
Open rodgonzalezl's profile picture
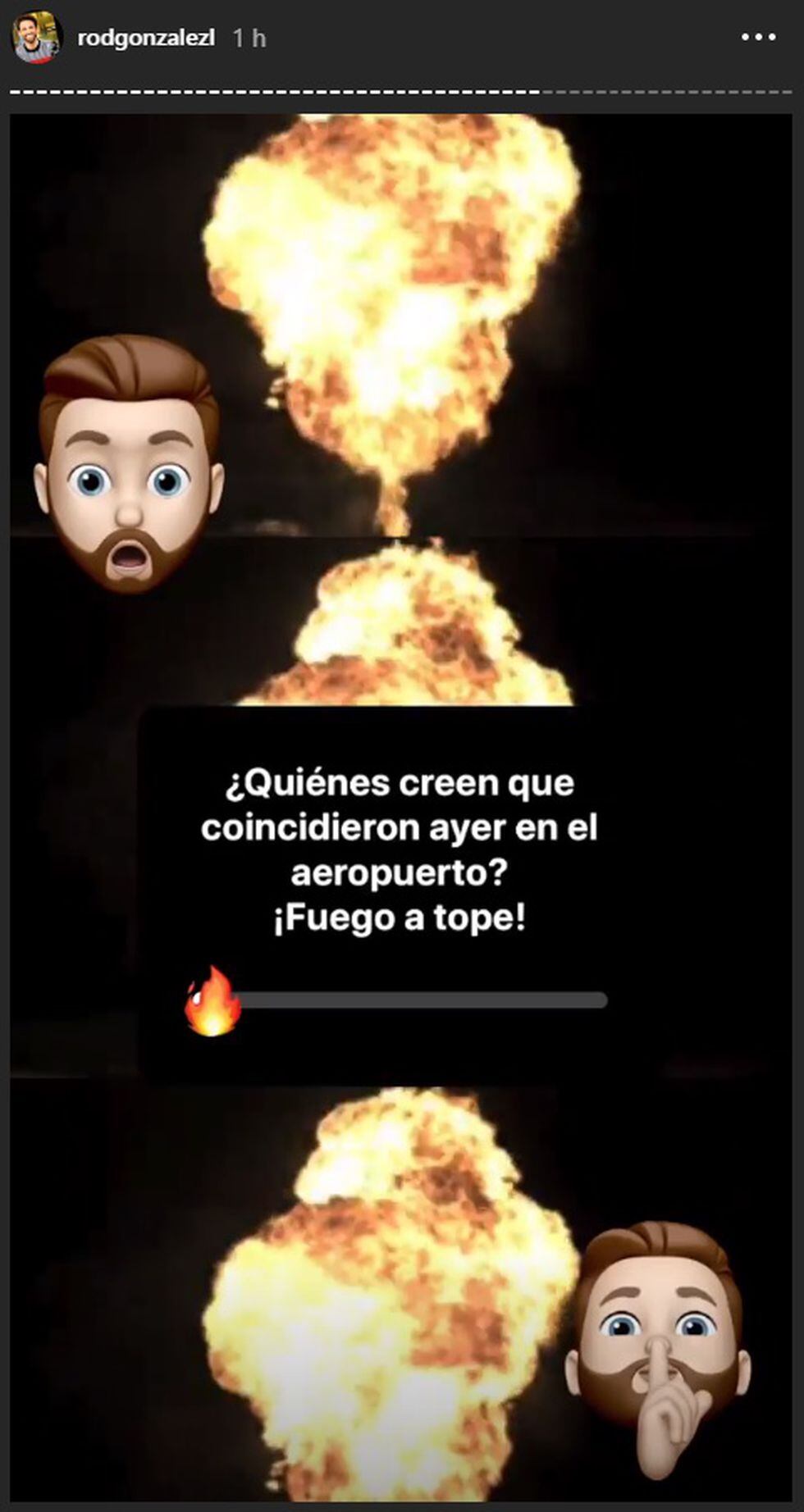coord(38,38)
